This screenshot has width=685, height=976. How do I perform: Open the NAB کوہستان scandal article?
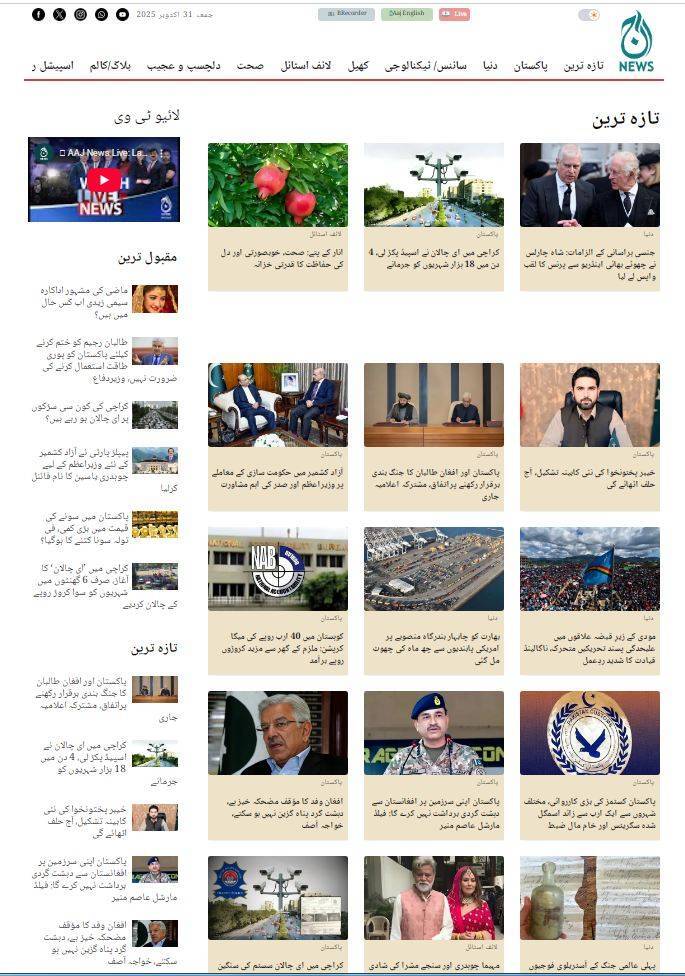pyautogui.click(x=278, y=569)
